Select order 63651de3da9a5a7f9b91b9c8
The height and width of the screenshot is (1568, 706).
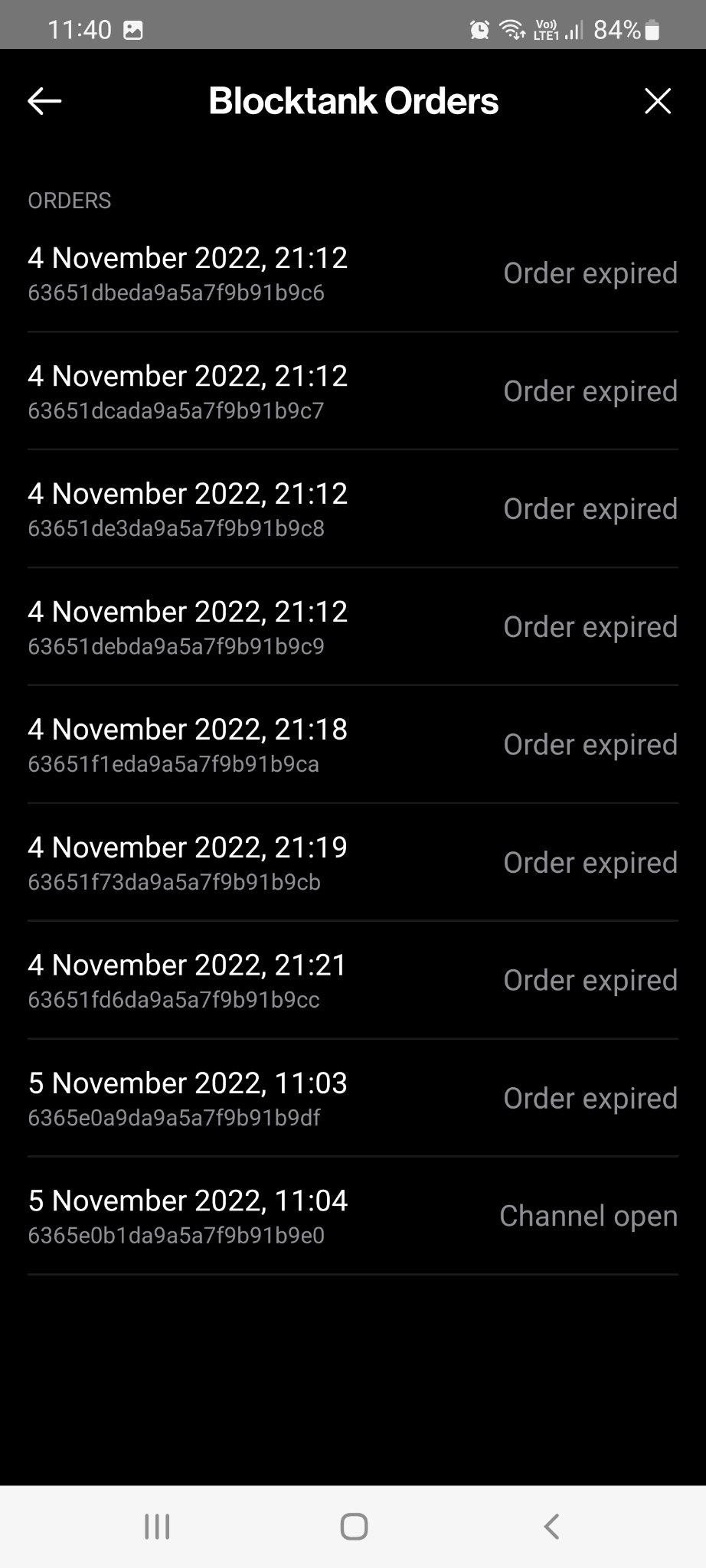[352, 509]
